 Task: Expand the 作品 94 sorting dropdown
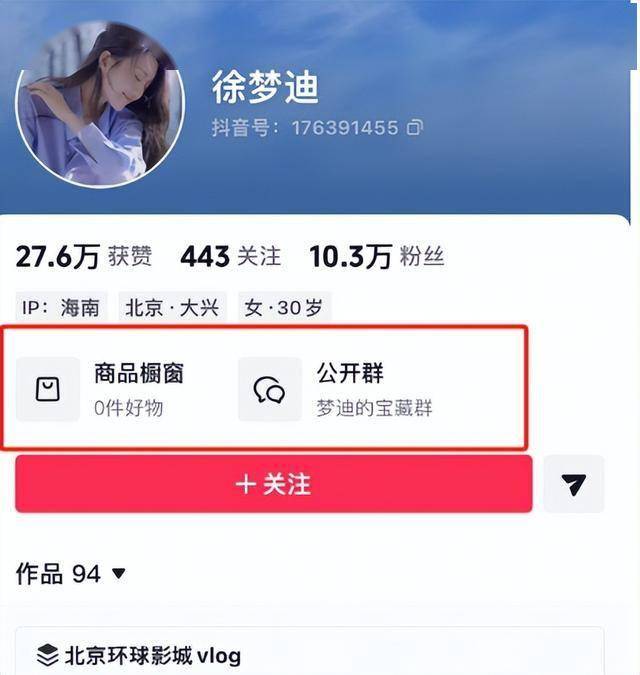[118, 574]
